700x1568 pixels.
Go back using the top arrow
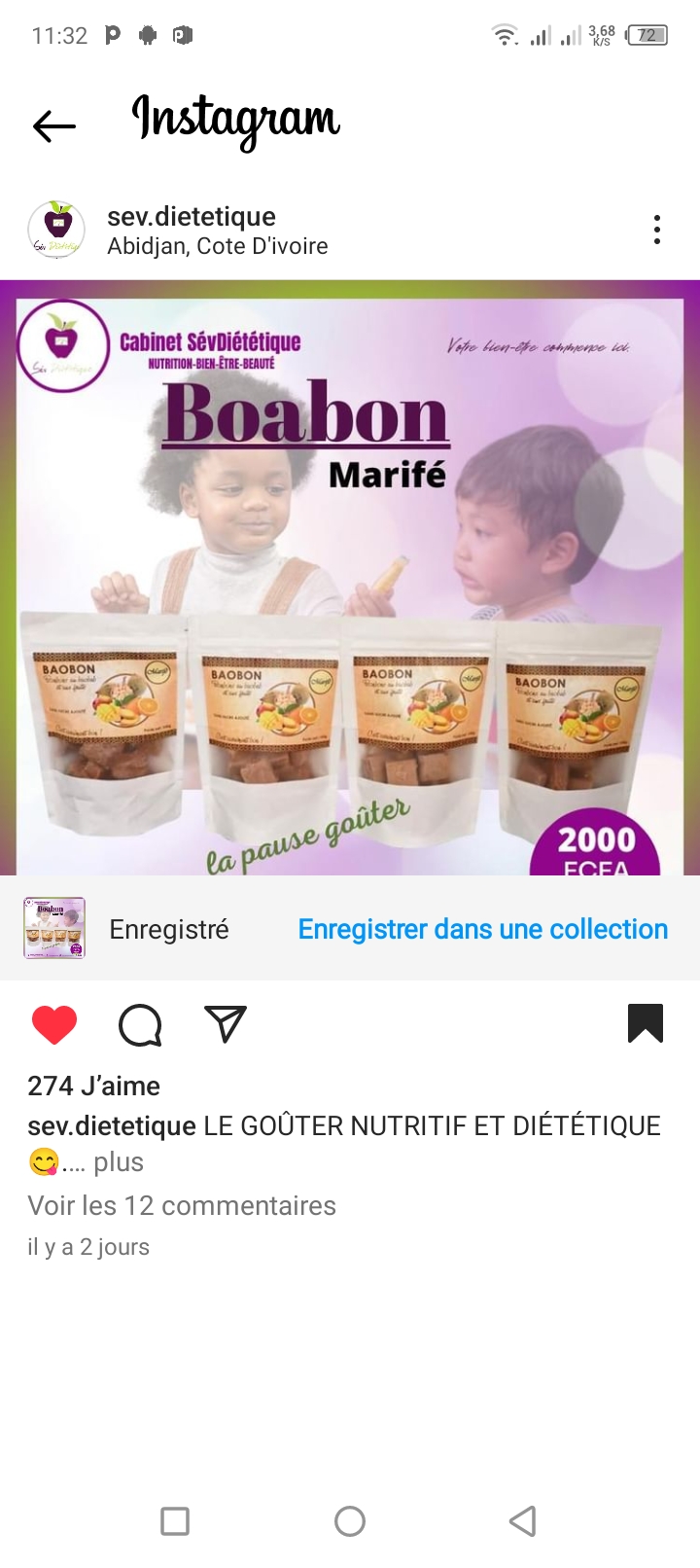click(54, 125)
